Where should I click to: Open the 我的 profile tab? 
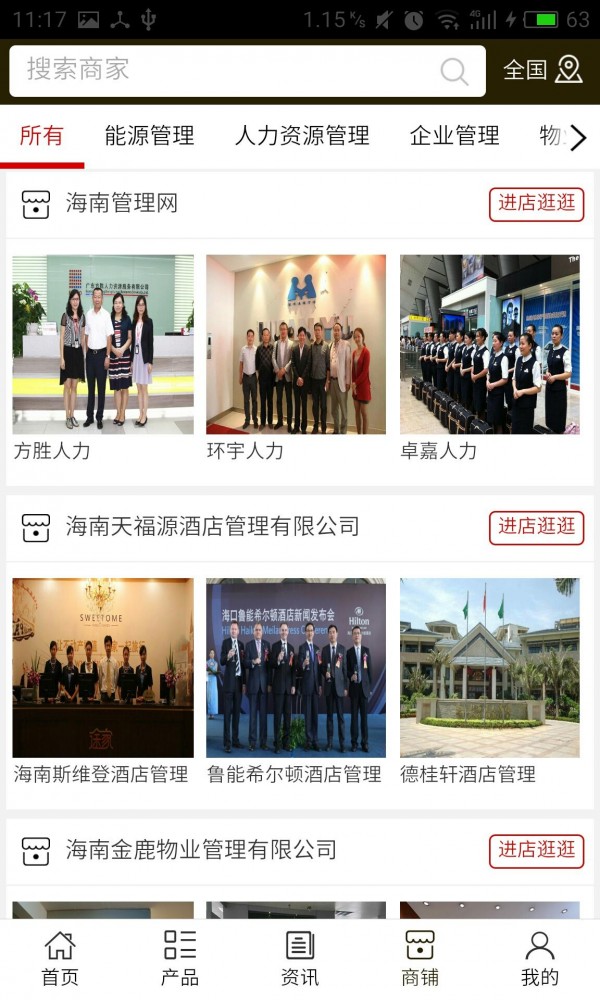[540, 959]
